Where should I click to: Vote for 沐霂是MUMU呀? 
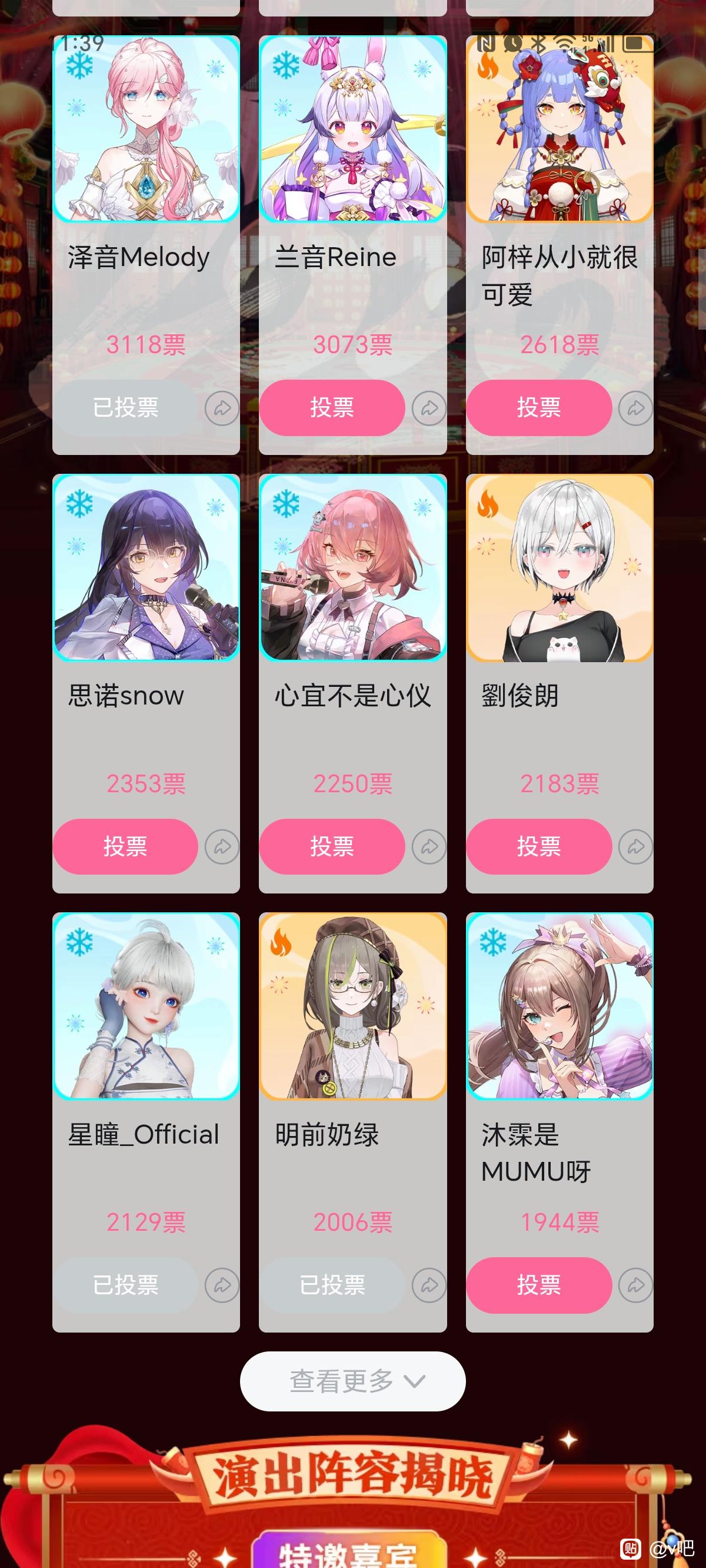coord(539,1285)
